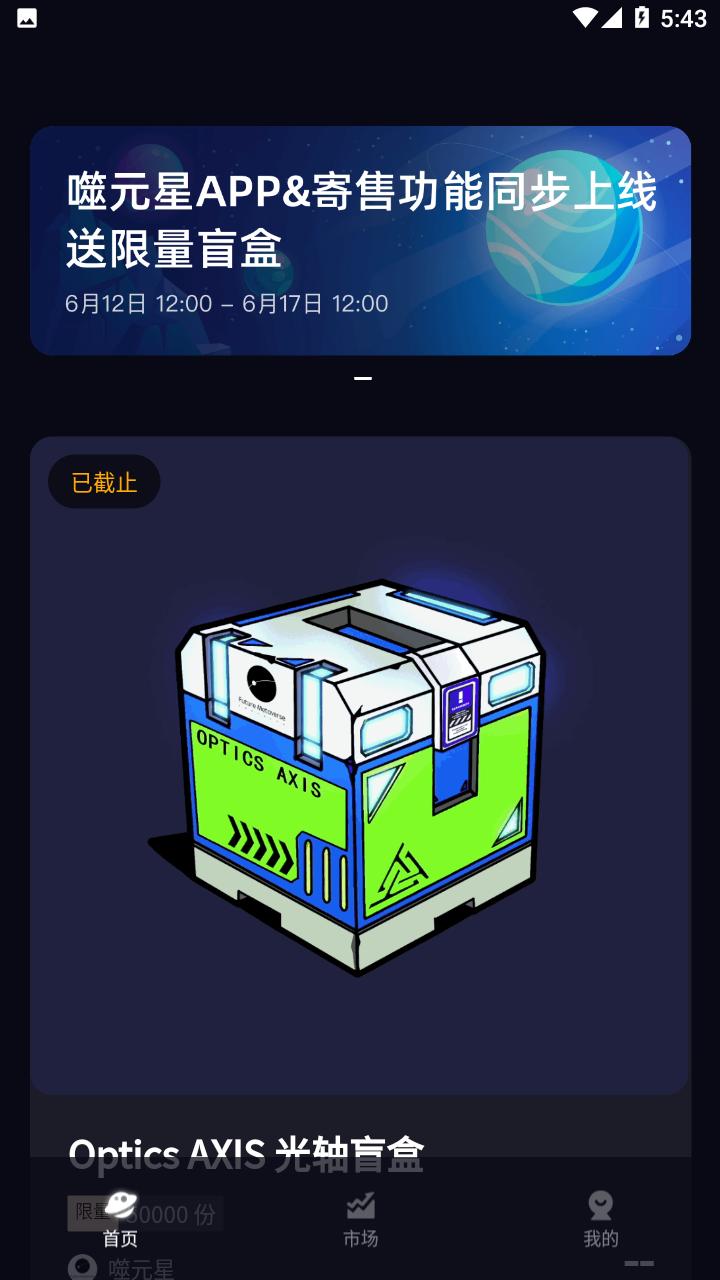Switch to the 市场 tab
This screenshot has height=1280, width=720.
click(x=360, y=1220)
